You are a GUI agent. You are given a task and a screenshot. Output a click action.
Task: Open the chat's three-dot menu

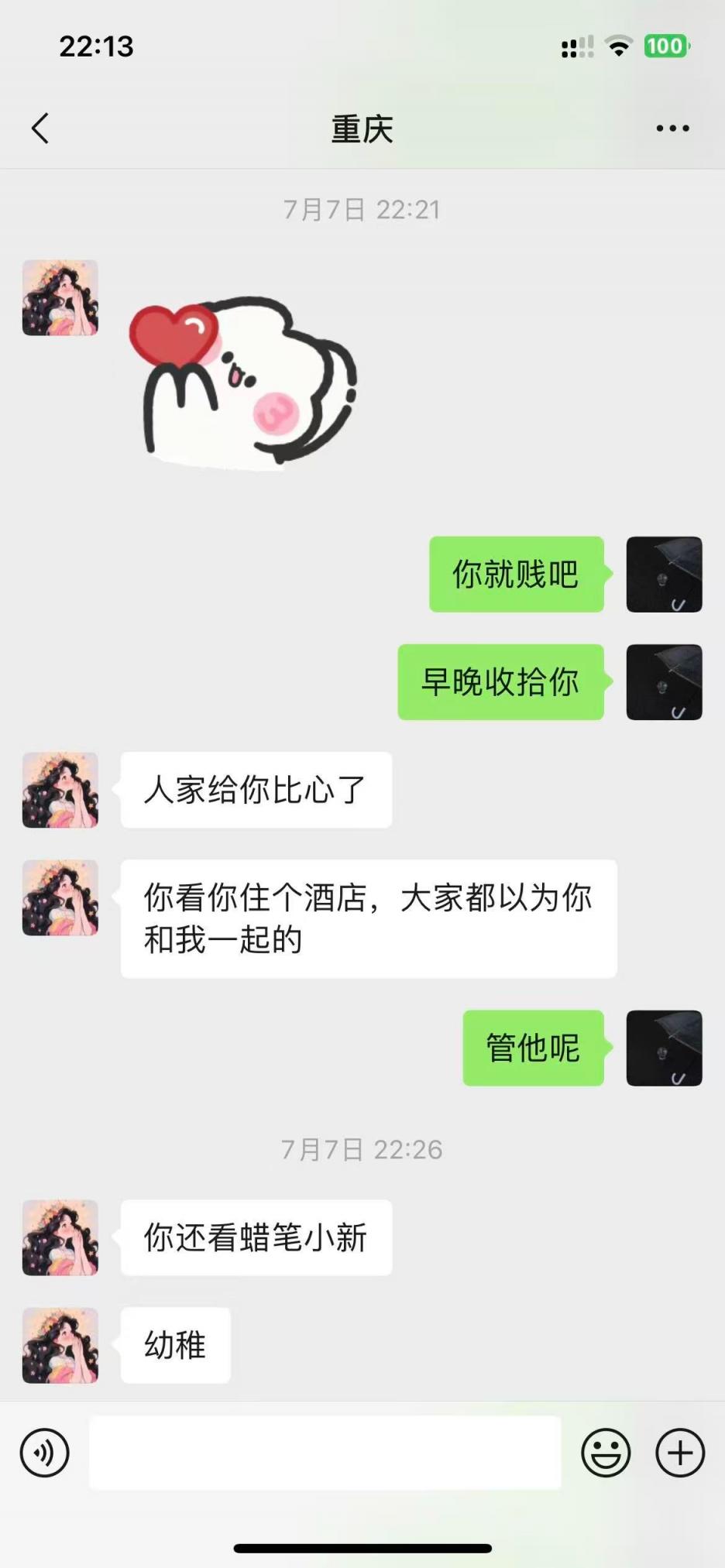coord(672,129)
